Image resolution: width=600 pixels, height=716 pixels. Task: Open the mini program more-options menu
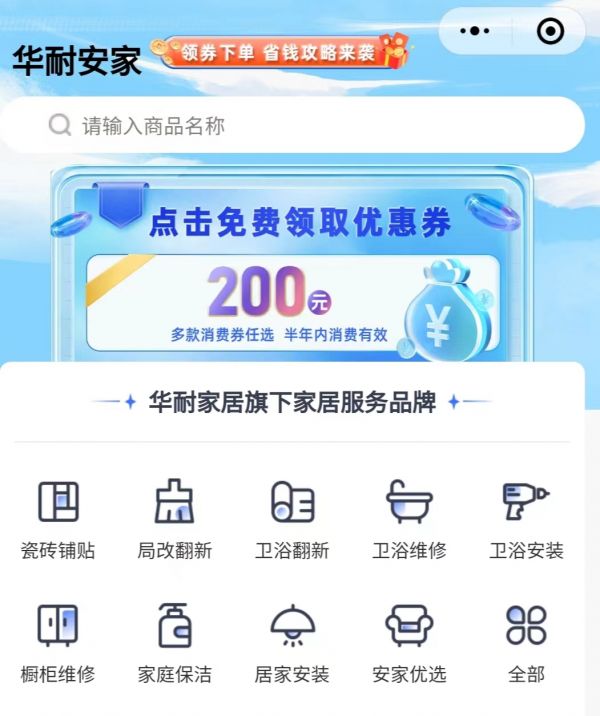[474, 32]
